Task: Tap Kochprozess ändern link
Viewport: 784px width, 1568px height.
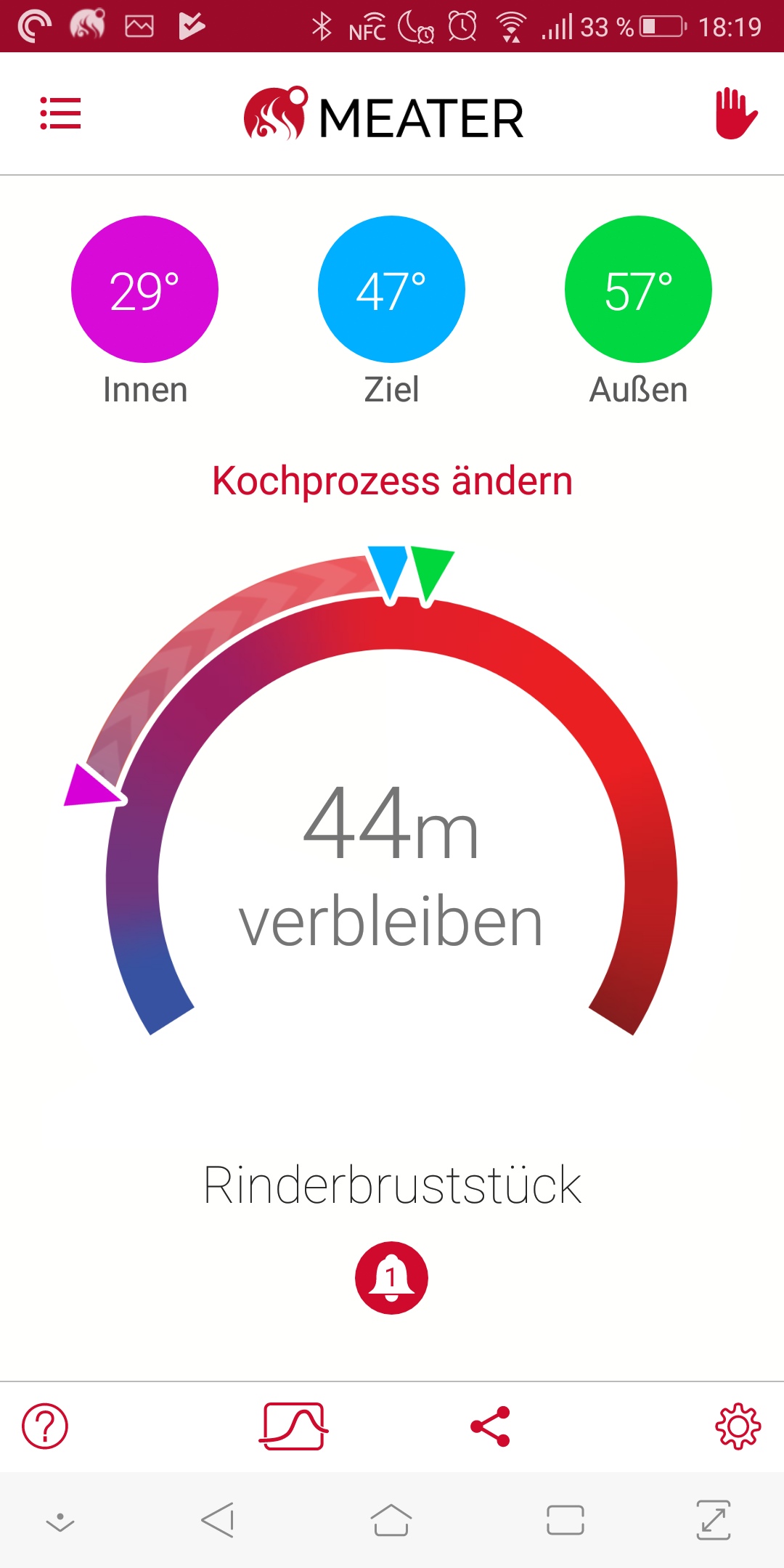Action: 392,481
